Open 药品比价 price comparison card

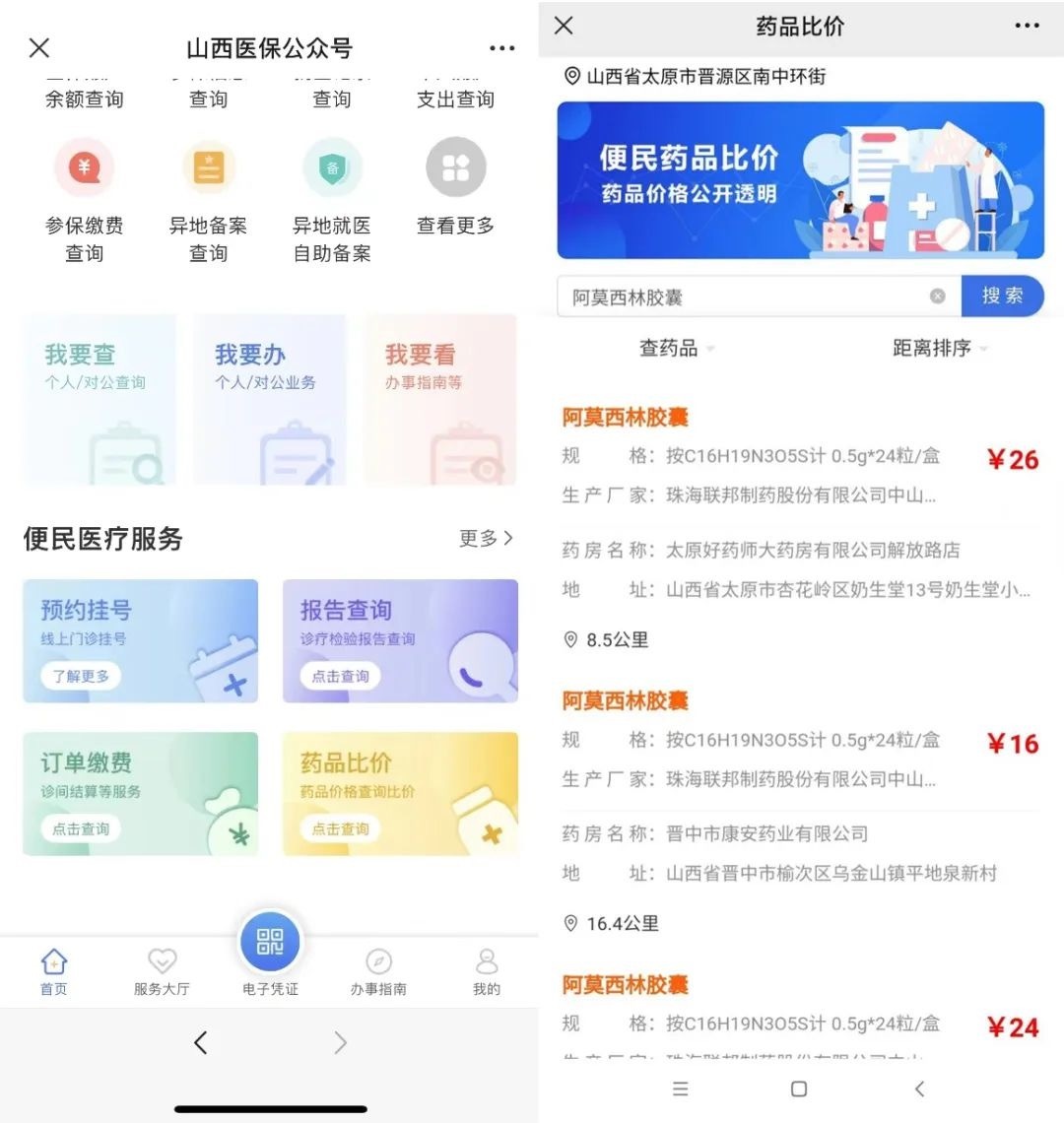click(x=400, y=794)
